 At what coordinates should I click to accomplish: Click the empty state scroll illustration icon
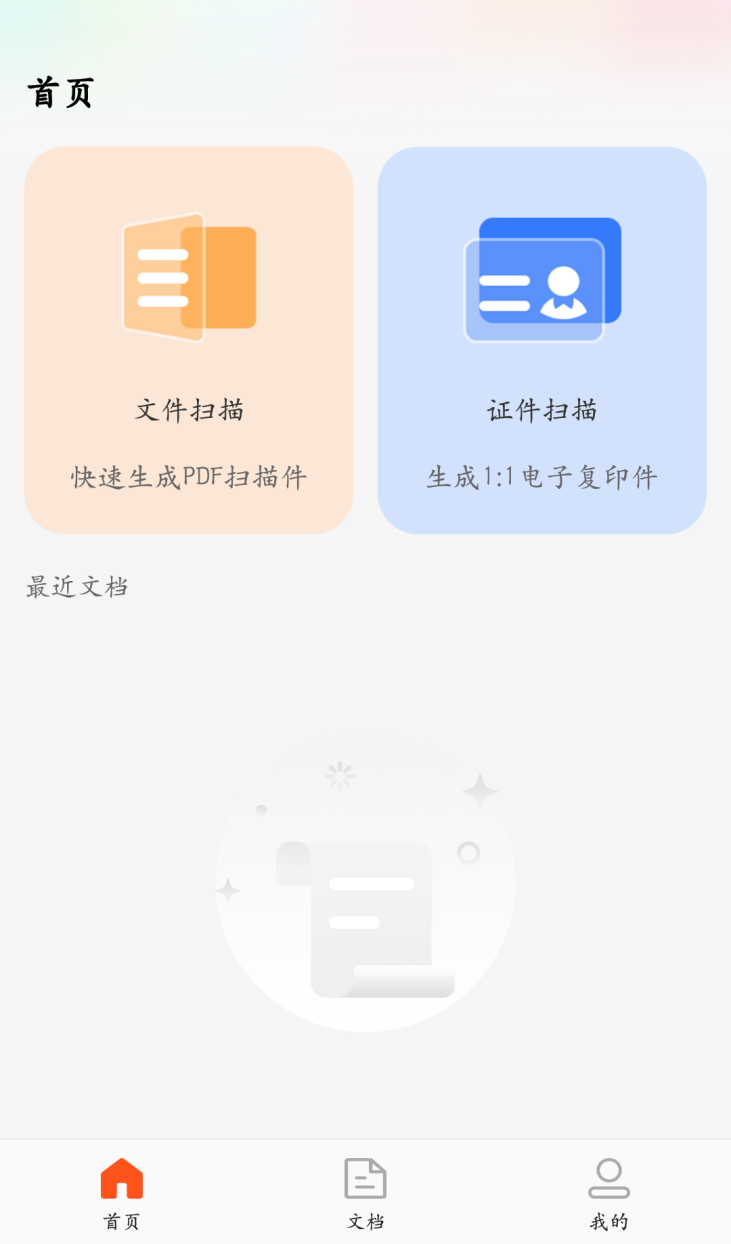pos(365,880)
